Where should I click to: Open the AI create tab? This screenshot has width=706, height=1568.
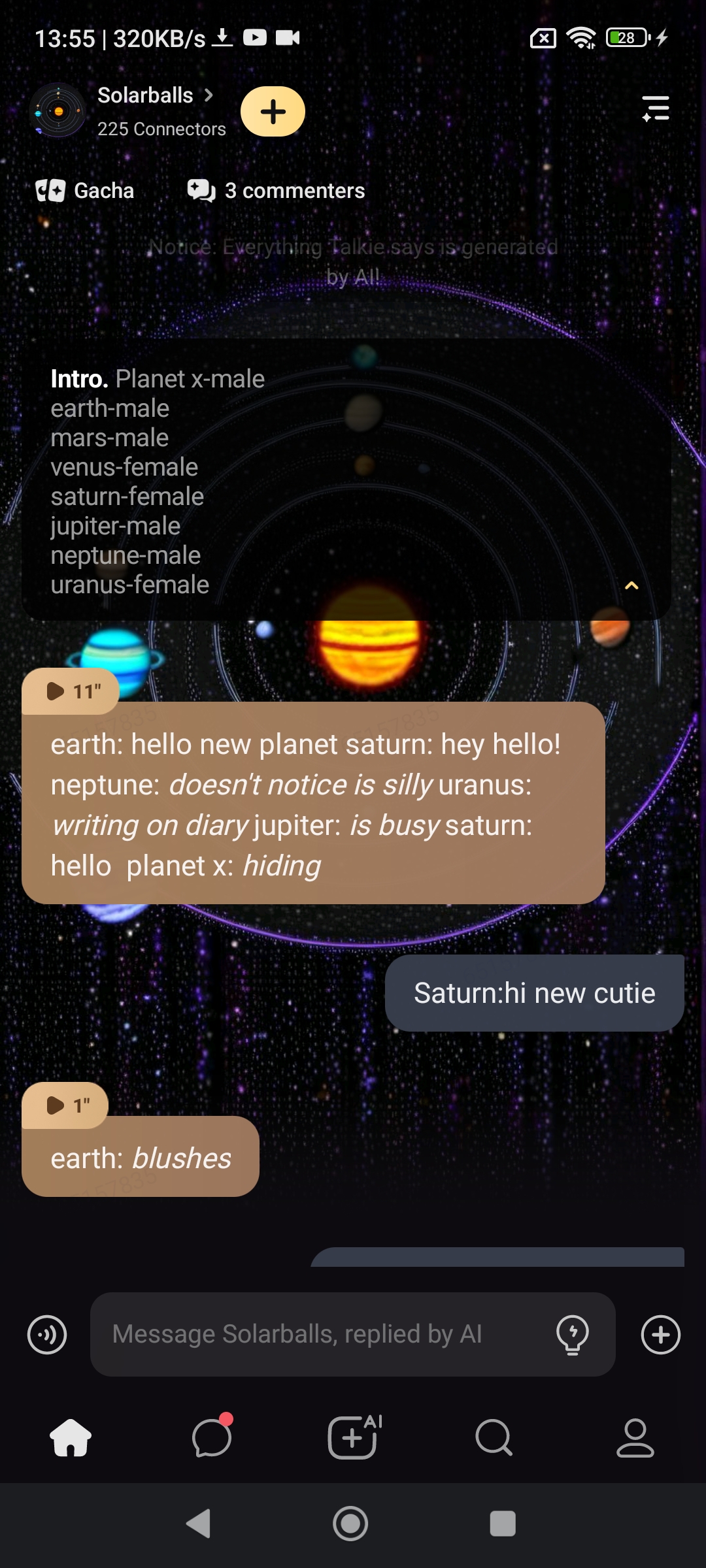[x=354, y=1437]
